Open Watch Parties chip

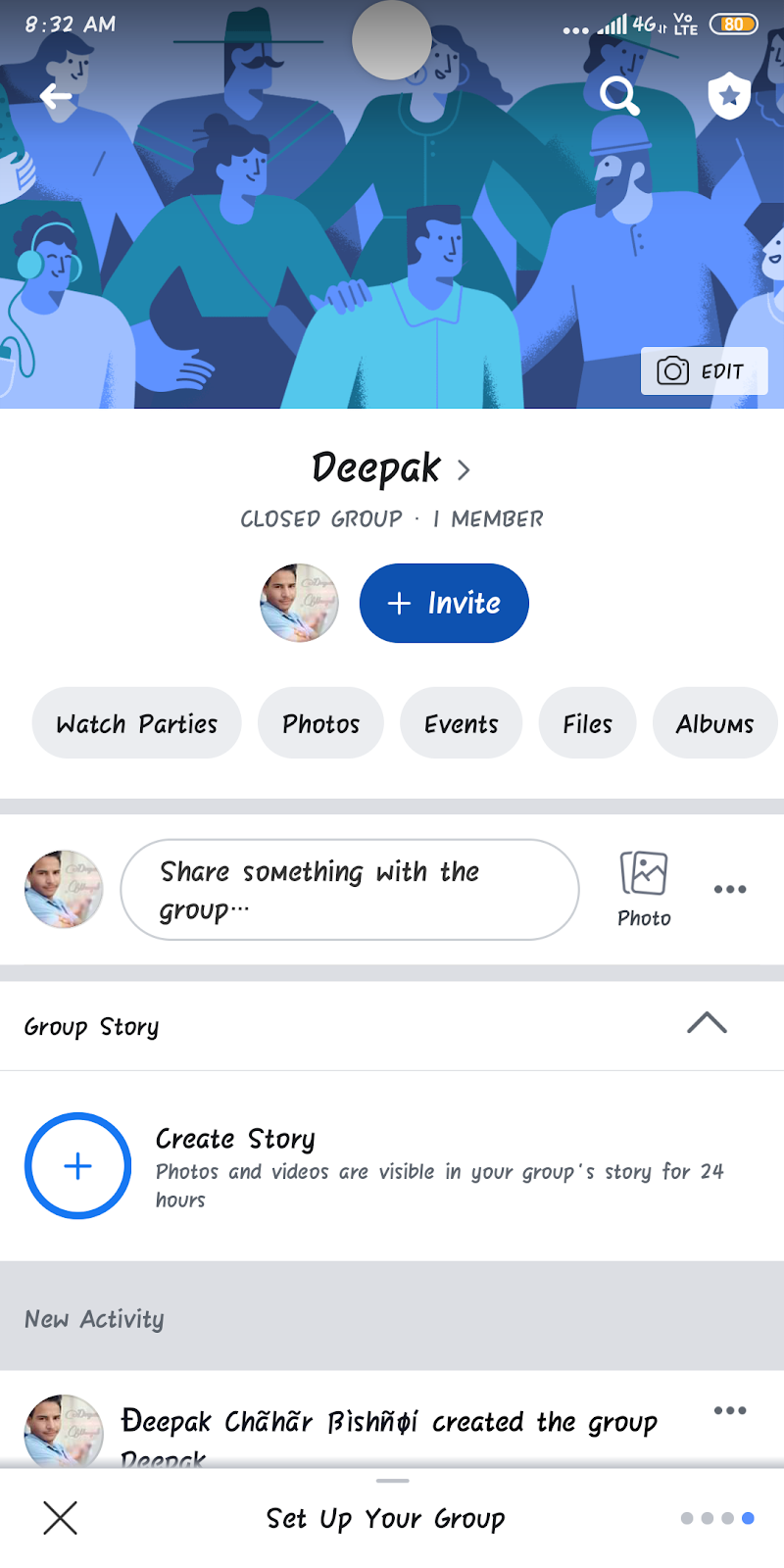[x=137, y=723]
